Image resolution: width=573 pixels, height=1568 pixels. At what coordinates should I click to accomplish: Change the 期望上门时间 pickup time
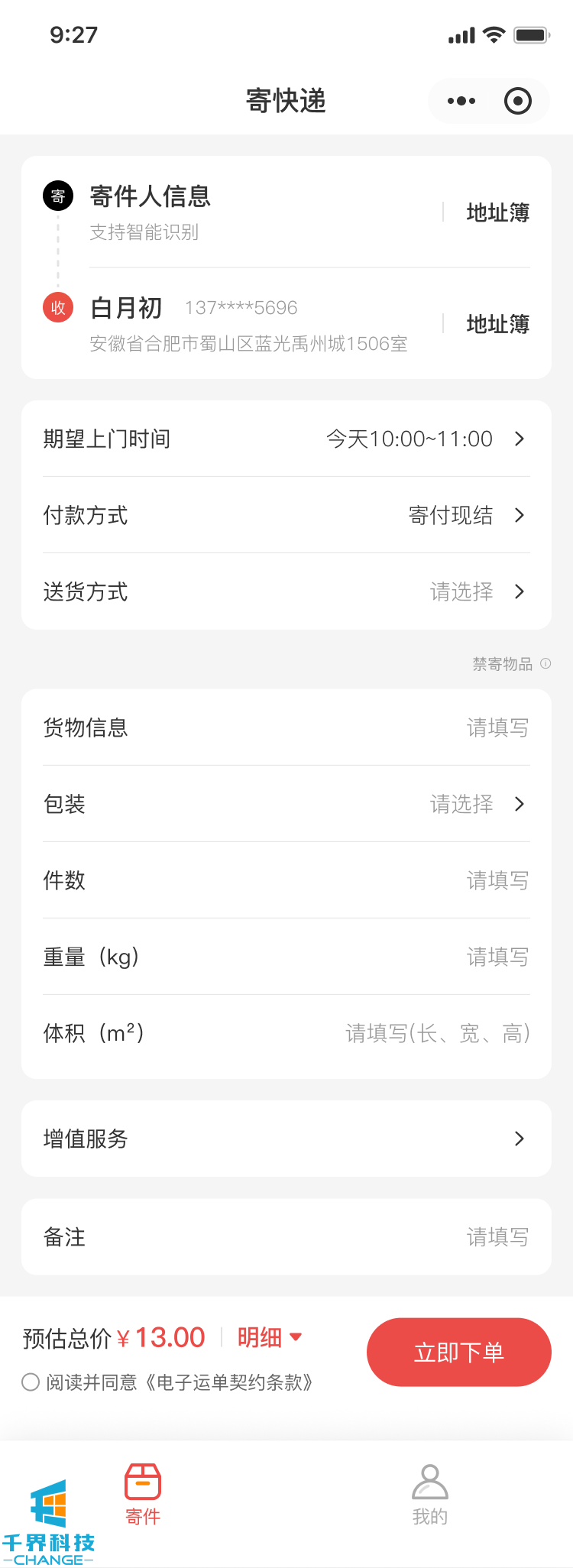(286, 439)
